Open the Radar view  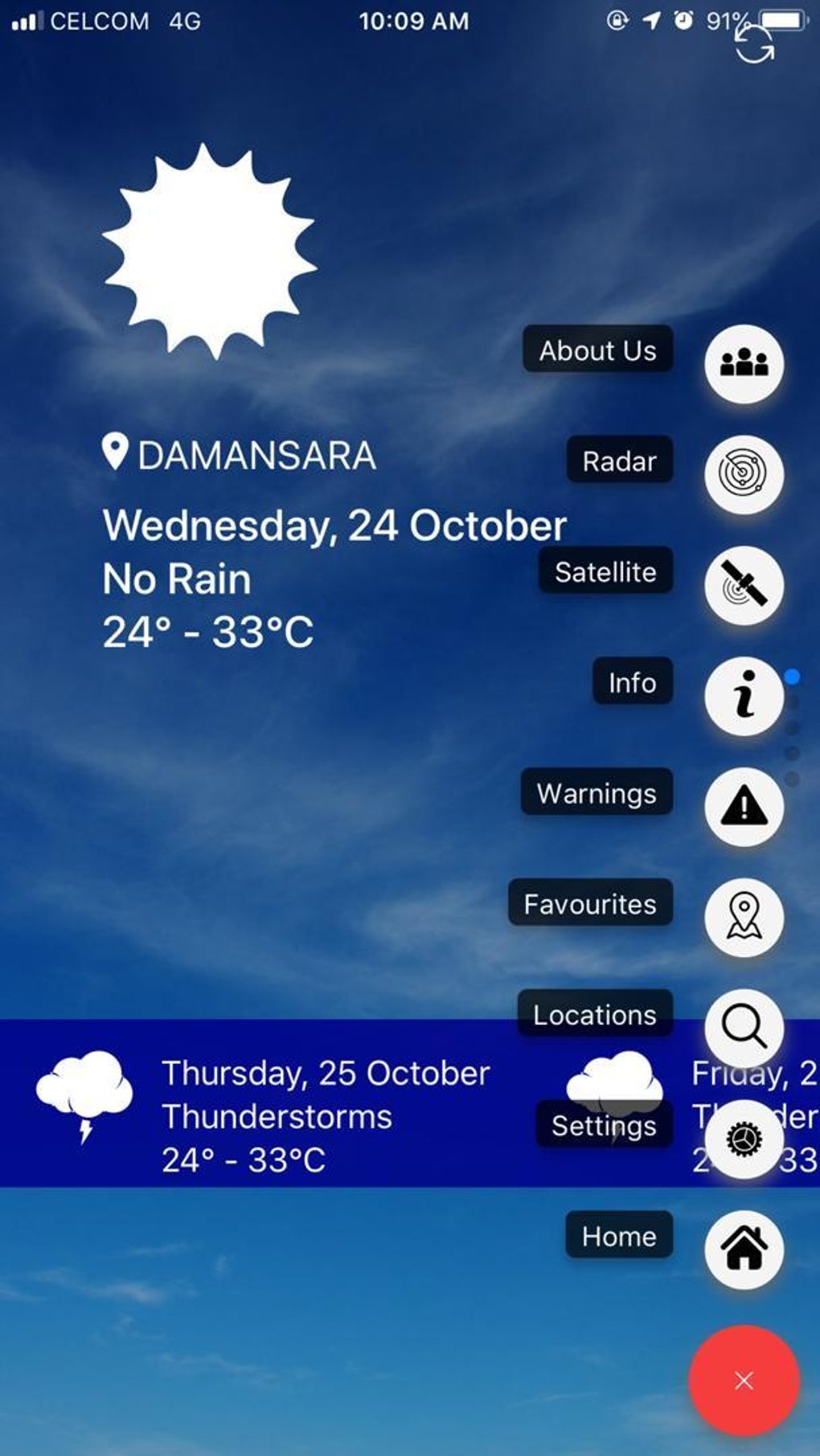744,474
